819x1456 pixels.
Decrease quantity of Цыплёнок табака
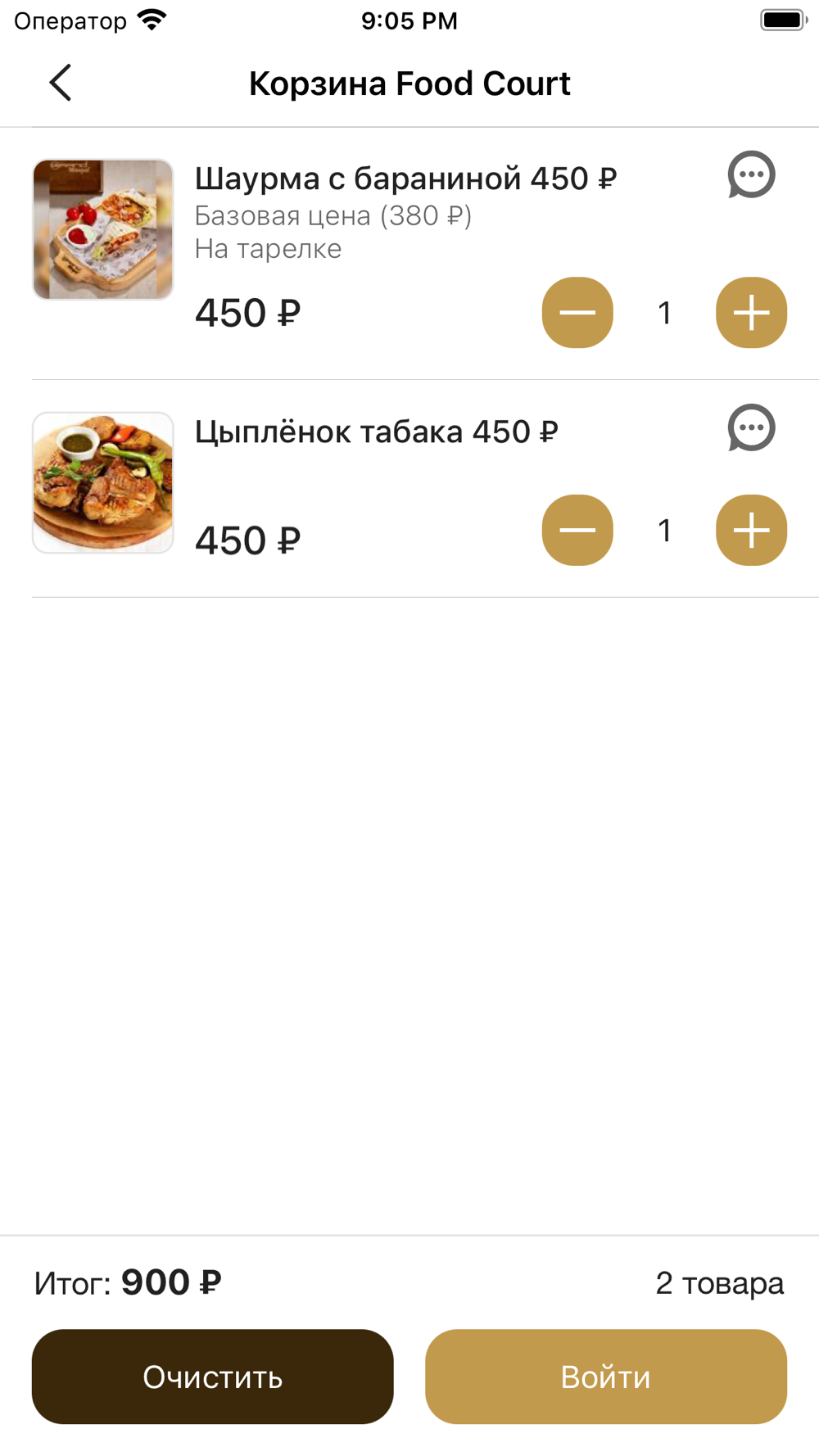point(577,531)
